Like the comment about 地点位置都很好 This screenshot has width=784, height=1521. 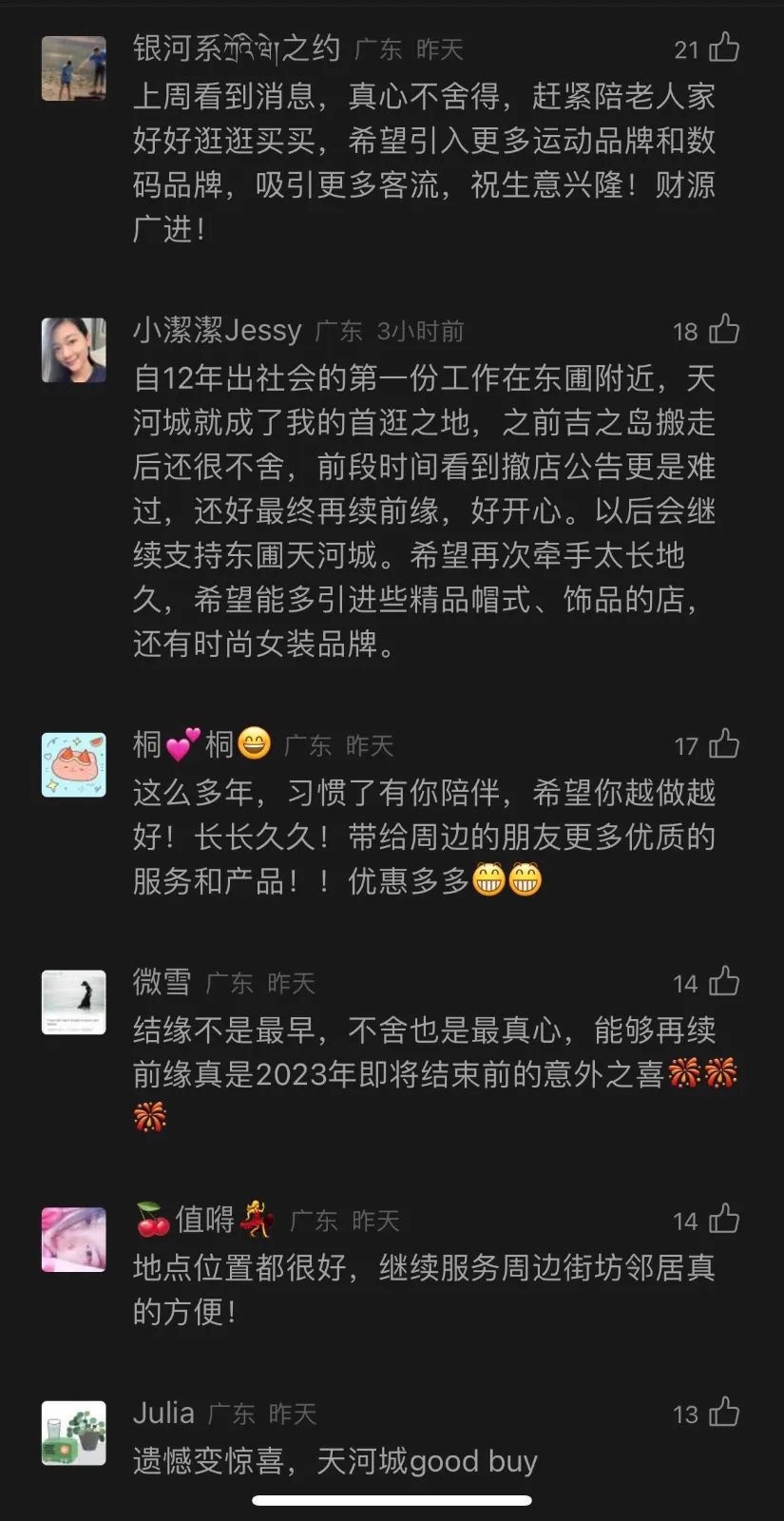[x=723, y=1220]
